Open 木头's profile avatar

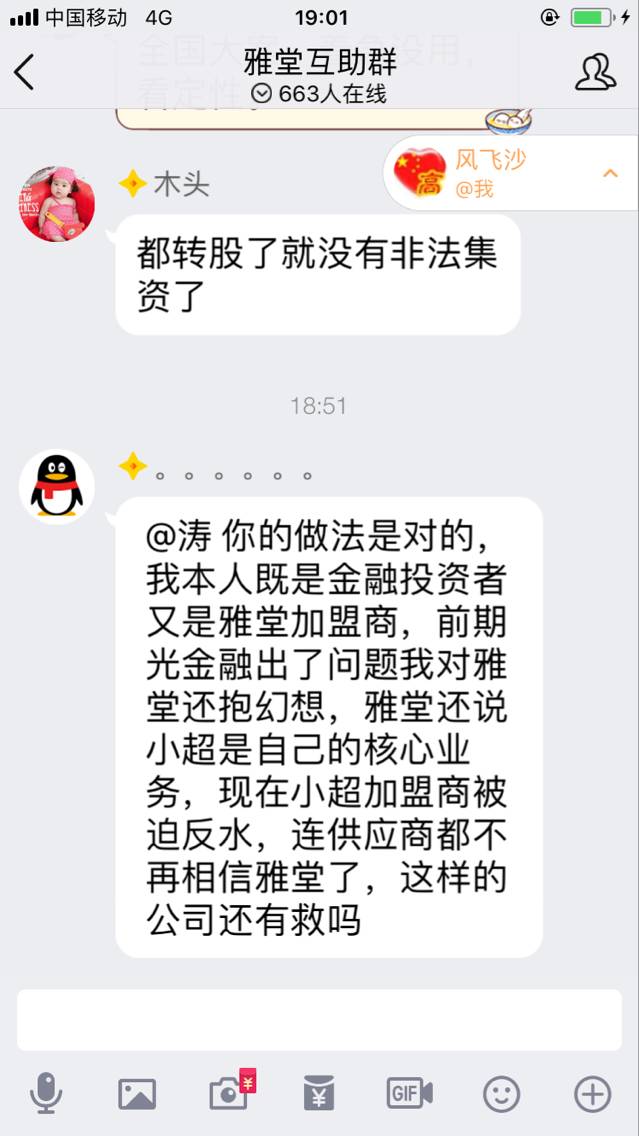(x=57, y=204)
